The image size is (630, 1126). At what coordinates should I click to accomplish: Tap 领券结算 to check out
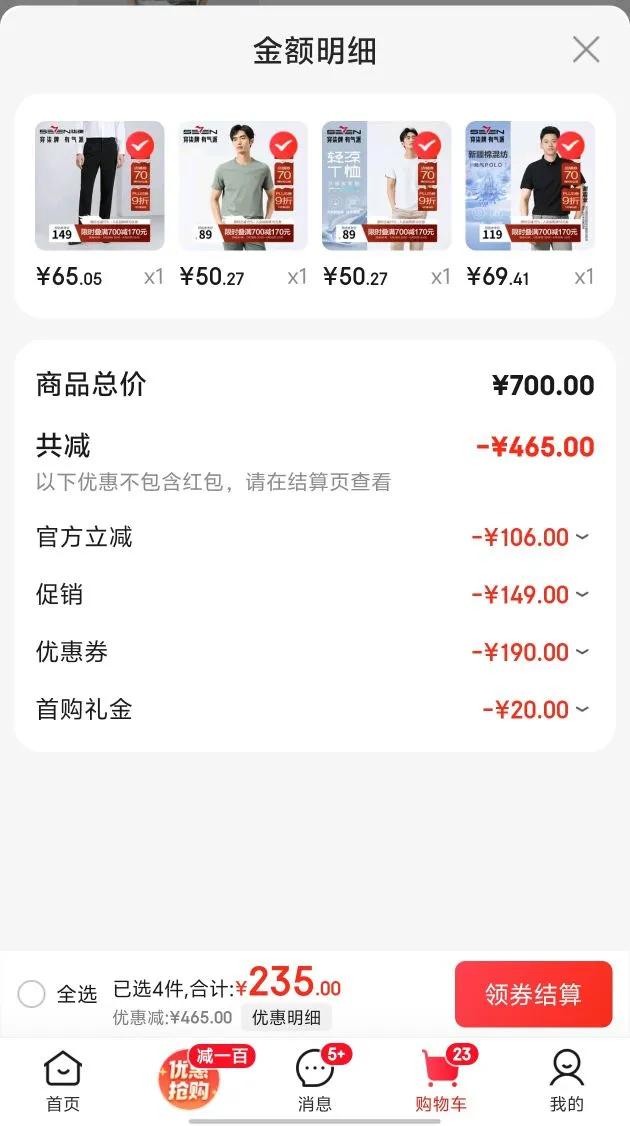(x=533, y=994)
